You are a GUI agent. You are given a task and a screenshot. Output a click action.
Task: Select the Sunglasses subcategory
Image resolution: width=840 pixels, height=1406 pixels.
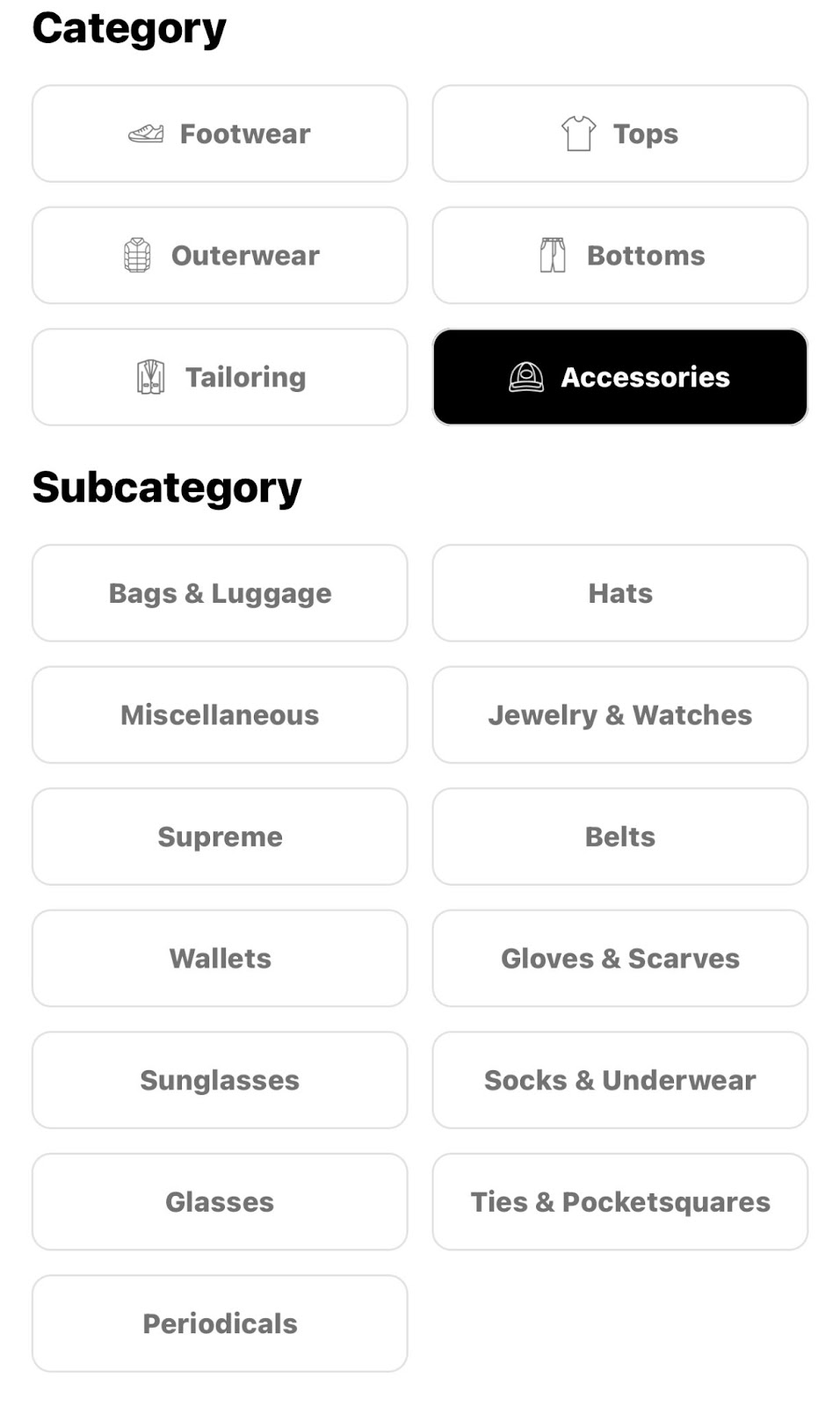[x=220, y=1080]
